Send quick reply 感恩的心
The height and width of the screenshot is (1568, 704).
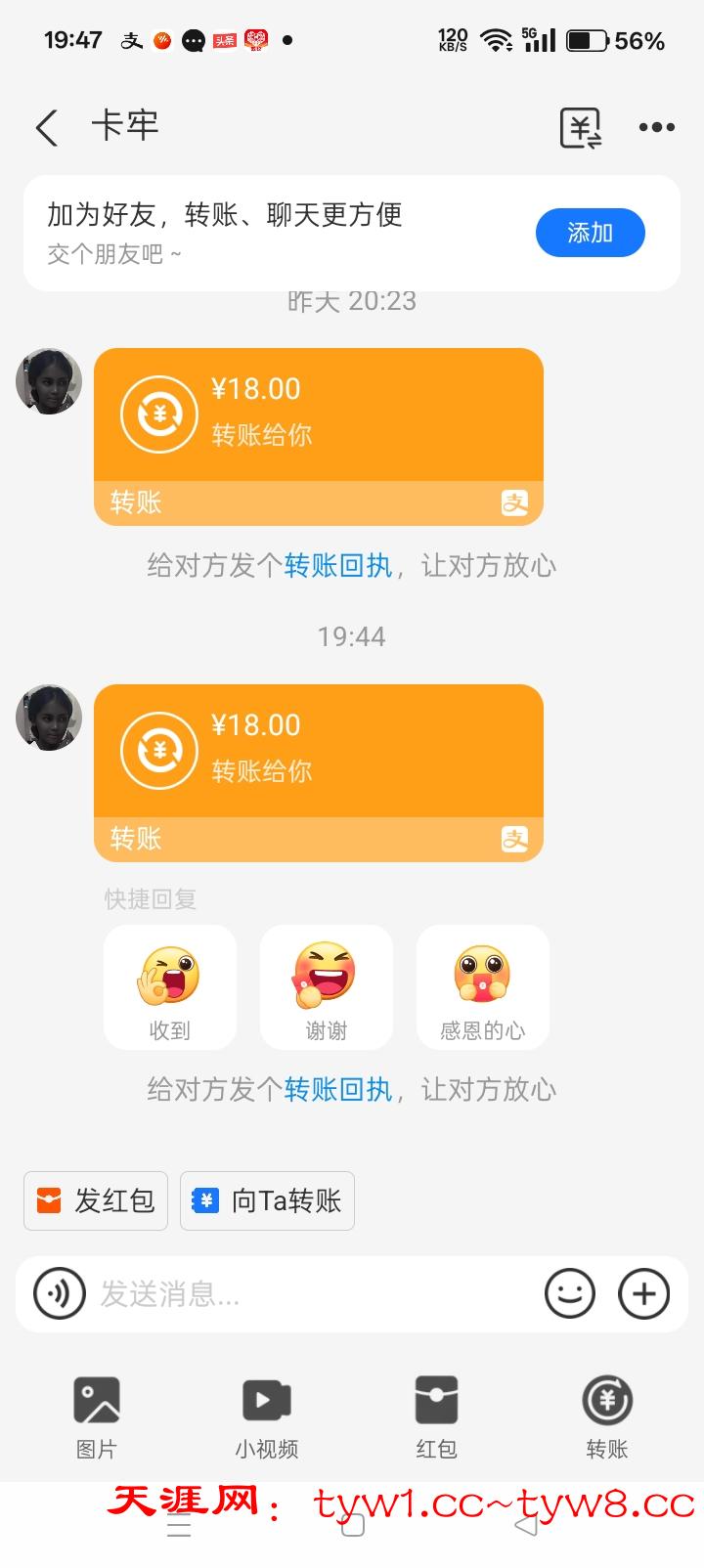click(x=483, y=987)
